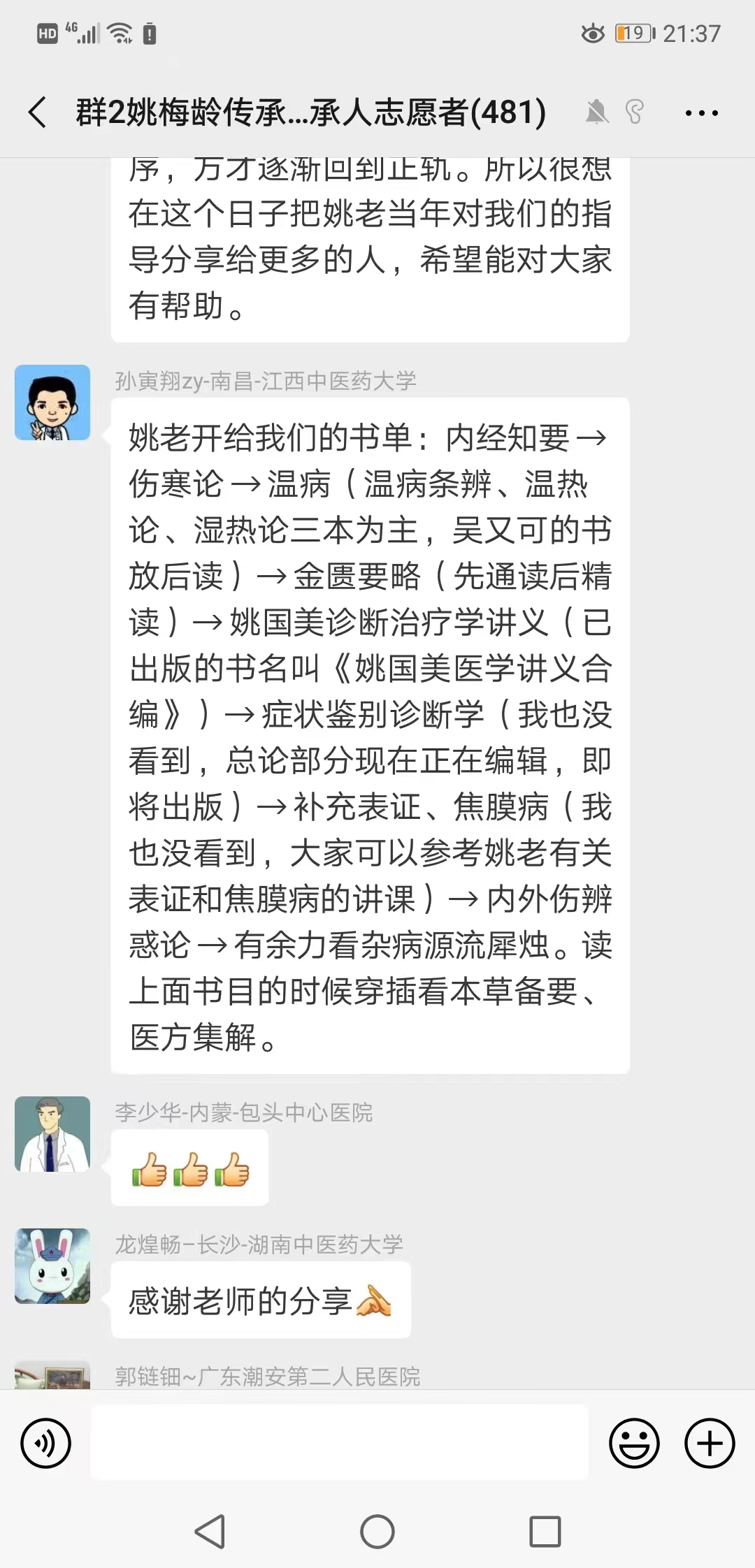Image resolution: width=755 pixels, height=1568 pixels.
Task: Open 李少华's avatar profile
Action: pos(52,1133)
